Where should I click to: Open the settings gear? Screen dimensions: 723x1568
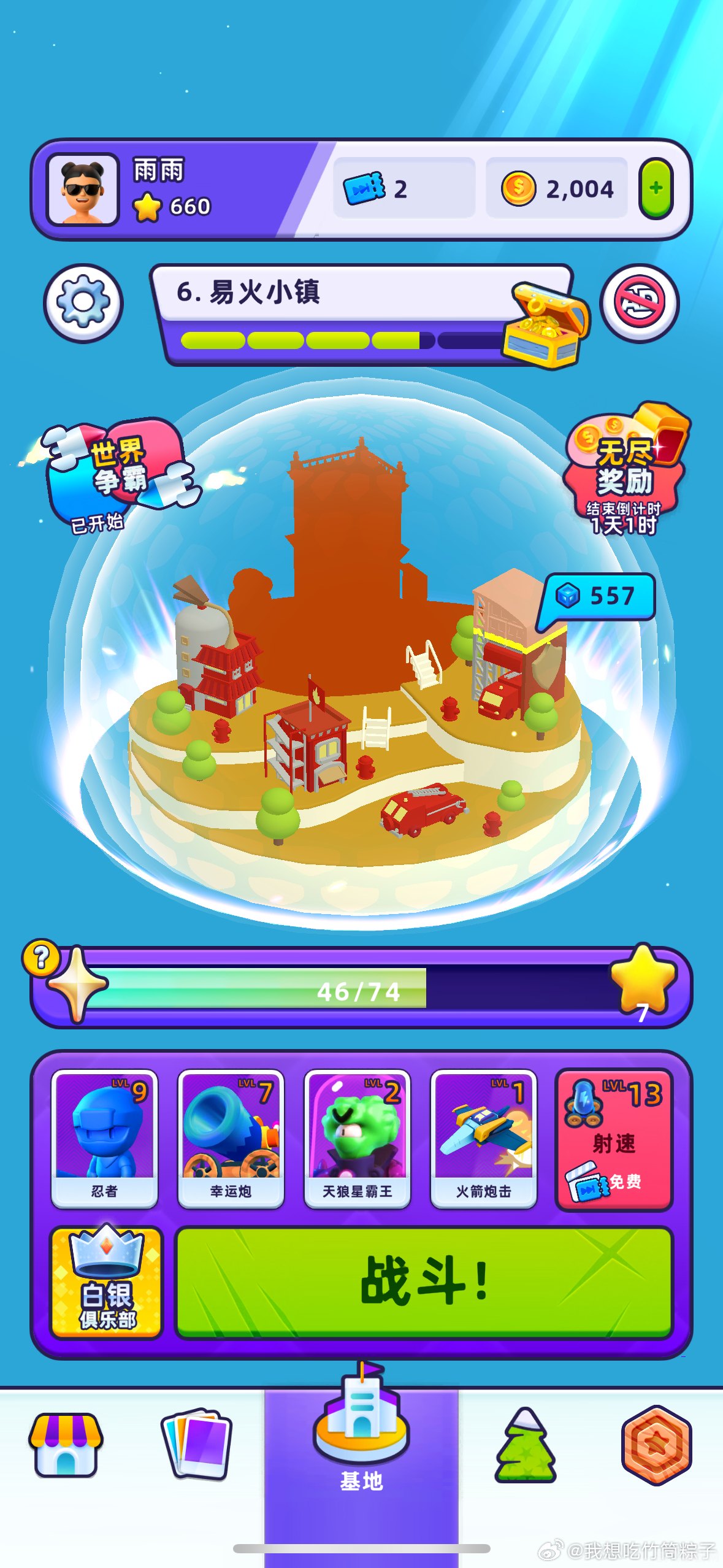click(x=83, y=302)
